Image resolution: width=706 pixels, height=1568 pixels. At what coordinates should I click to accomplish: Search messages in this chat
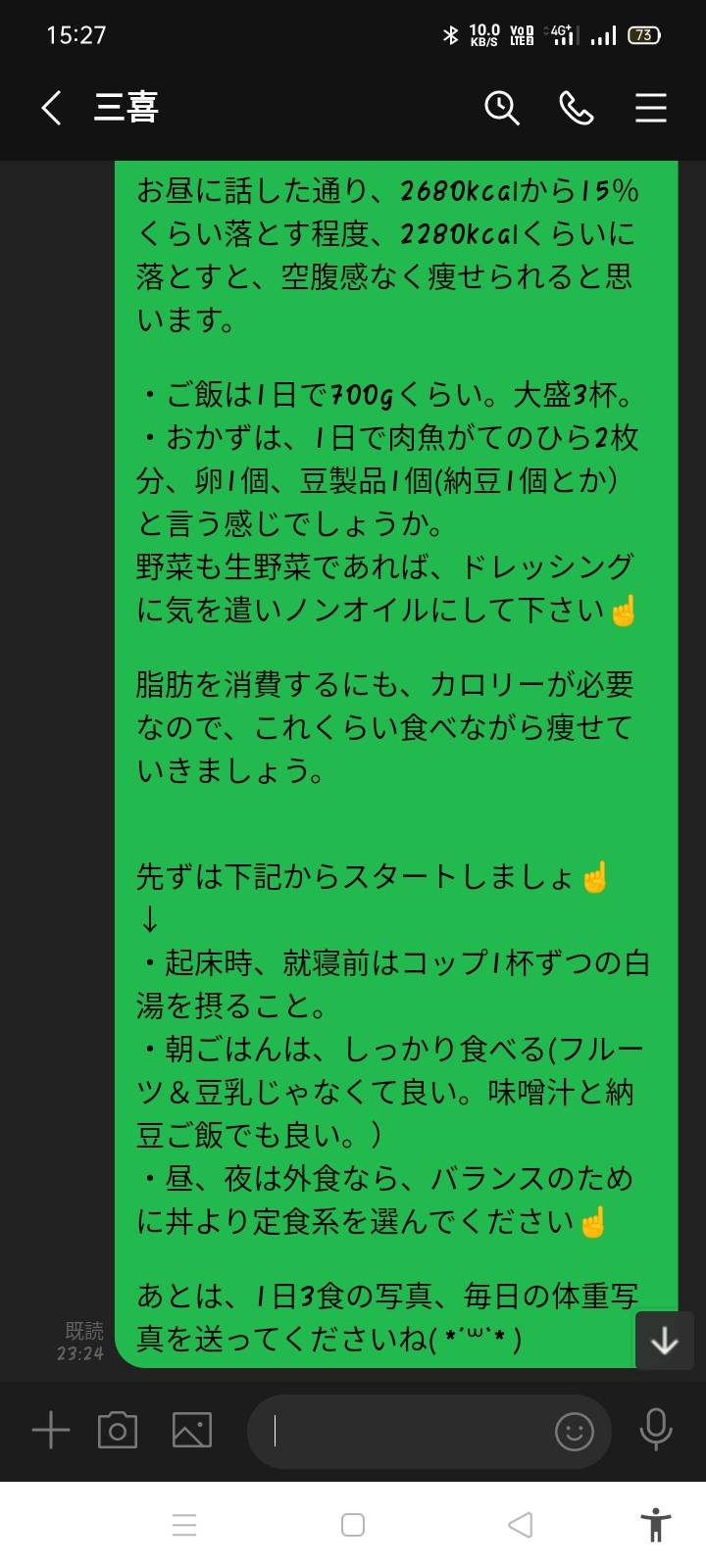pos(502,108)
